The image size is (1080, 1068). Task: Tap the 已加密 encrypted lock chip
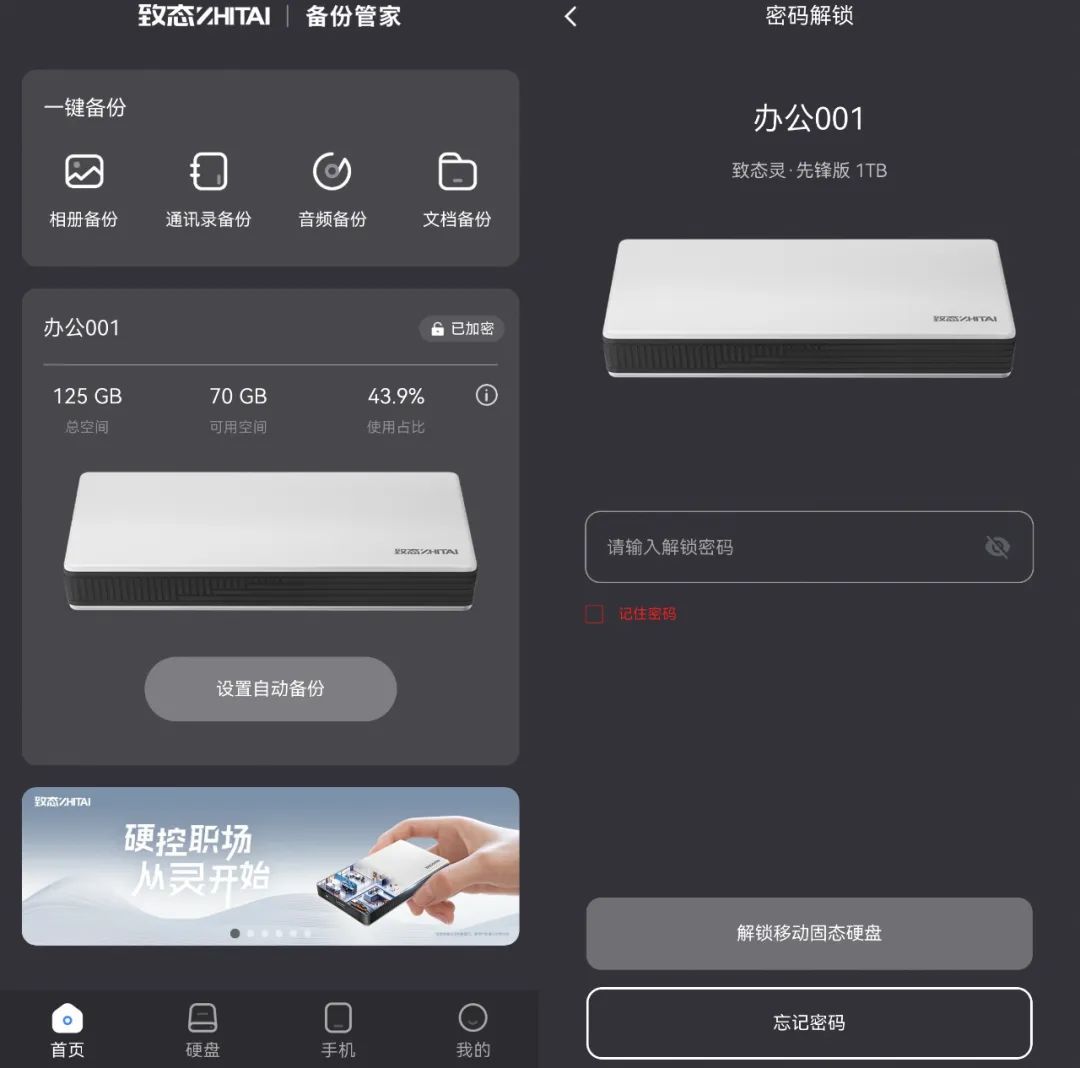(x=462, y=328)
